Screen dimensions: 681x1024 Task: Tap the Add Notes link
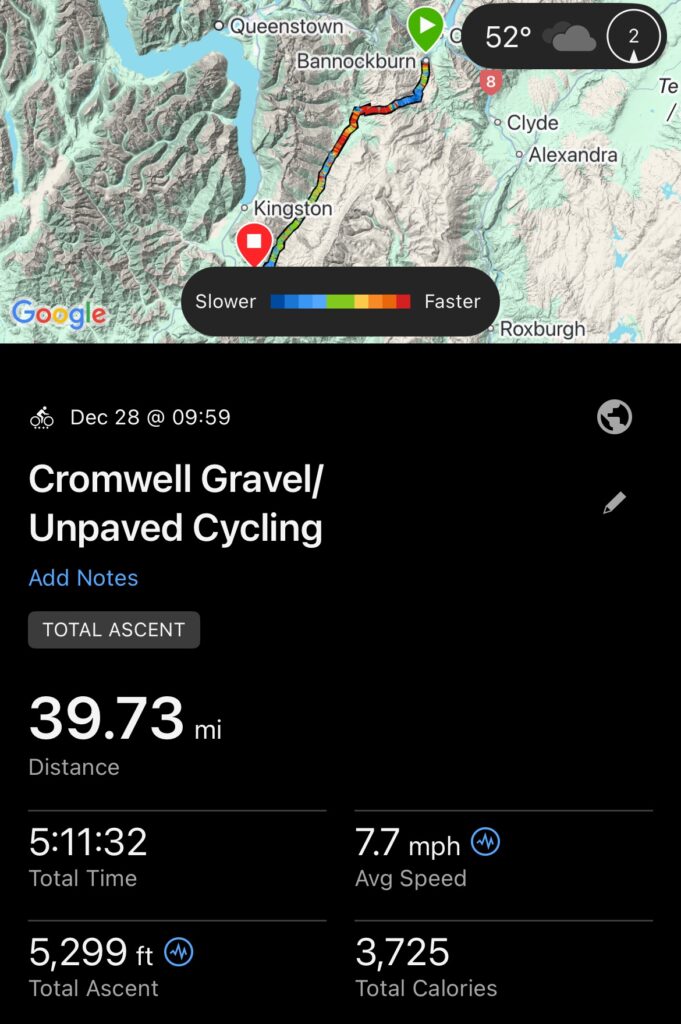click(x=83, y=578)
